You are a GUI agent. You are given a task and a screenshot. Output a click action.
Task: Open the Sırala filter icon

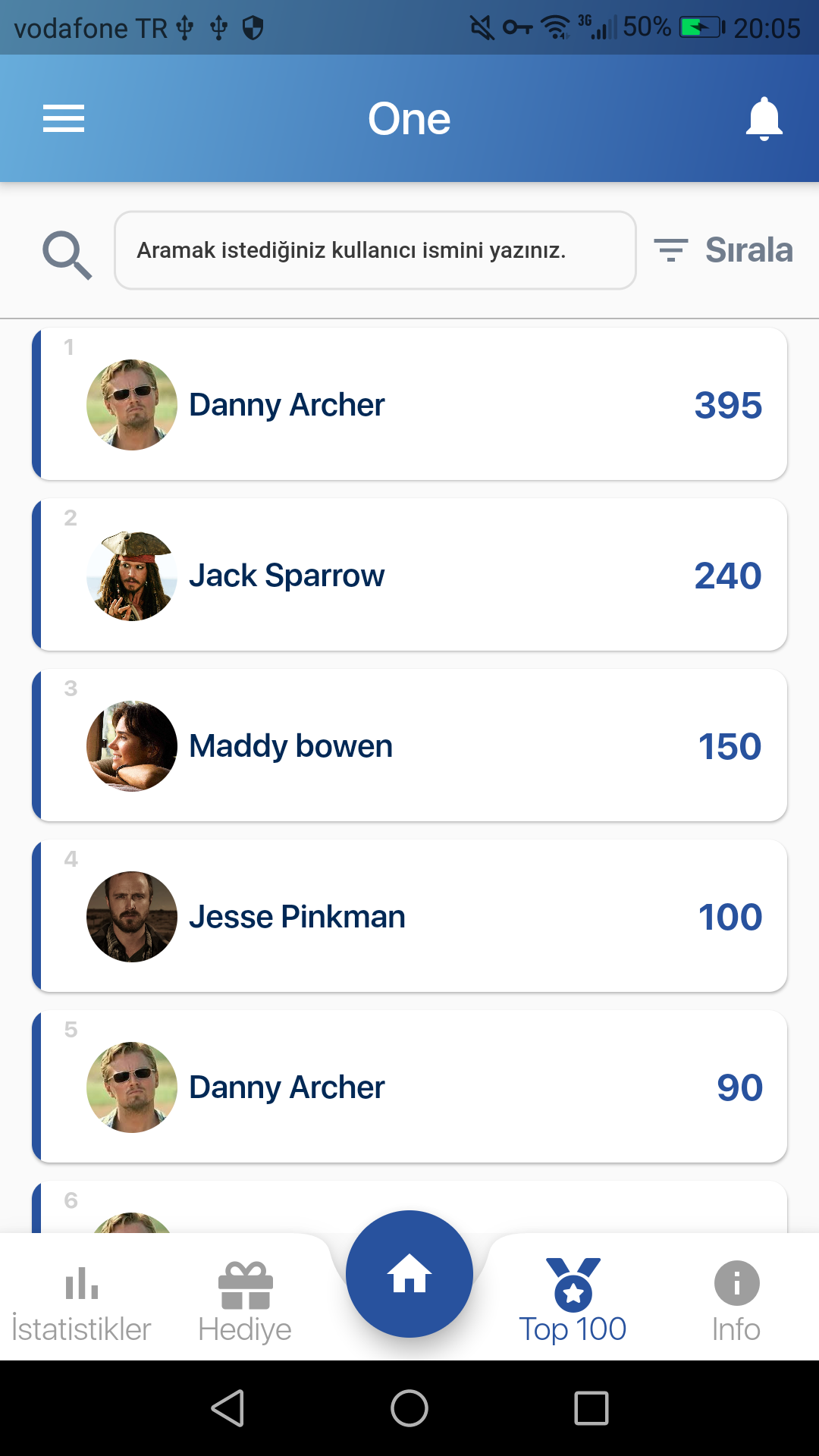(670, 249)
